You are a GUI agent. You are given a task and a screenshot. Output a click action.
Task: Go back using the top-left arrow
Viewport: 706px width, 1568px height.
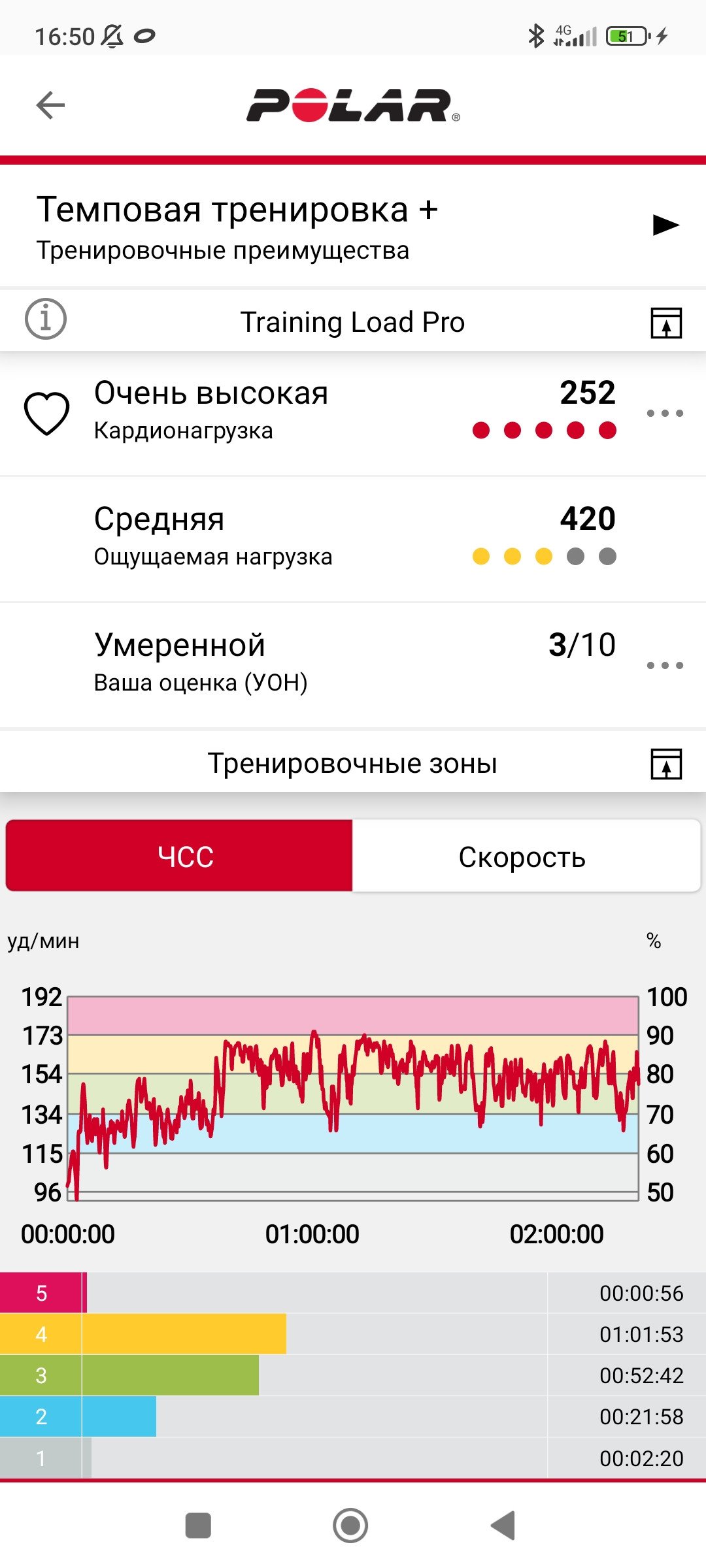[50, 105]
